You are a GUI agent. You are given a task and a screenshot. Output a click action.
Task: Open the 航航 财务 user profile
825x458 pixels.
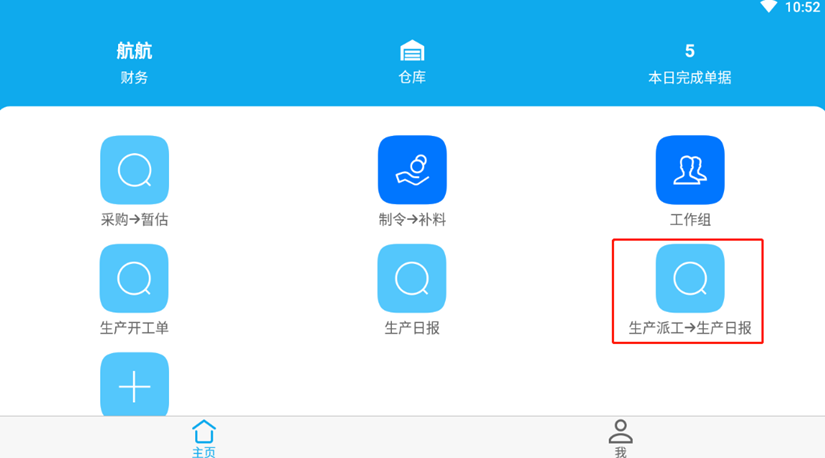134,62
